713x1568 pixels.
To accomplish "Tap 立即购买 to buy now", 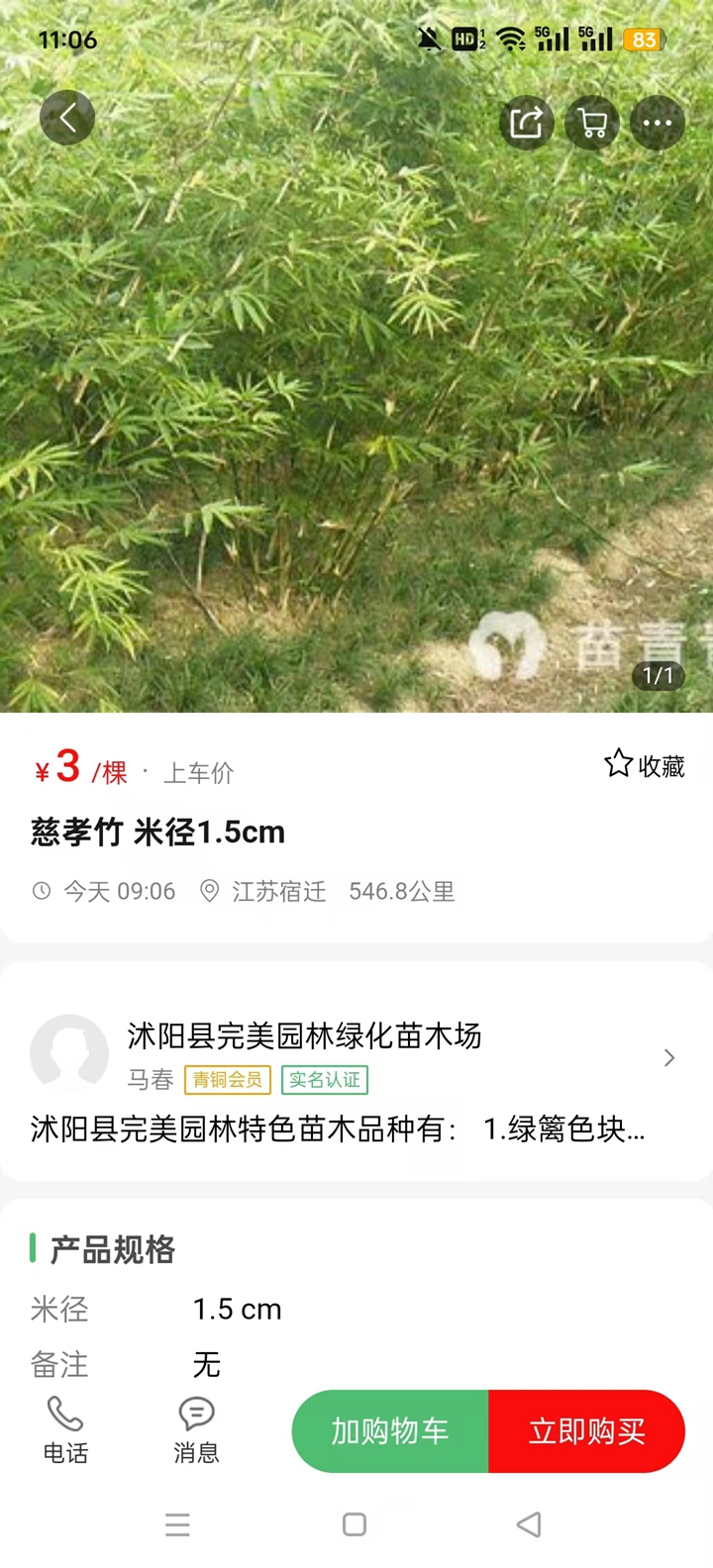I will pos(586,1431).
